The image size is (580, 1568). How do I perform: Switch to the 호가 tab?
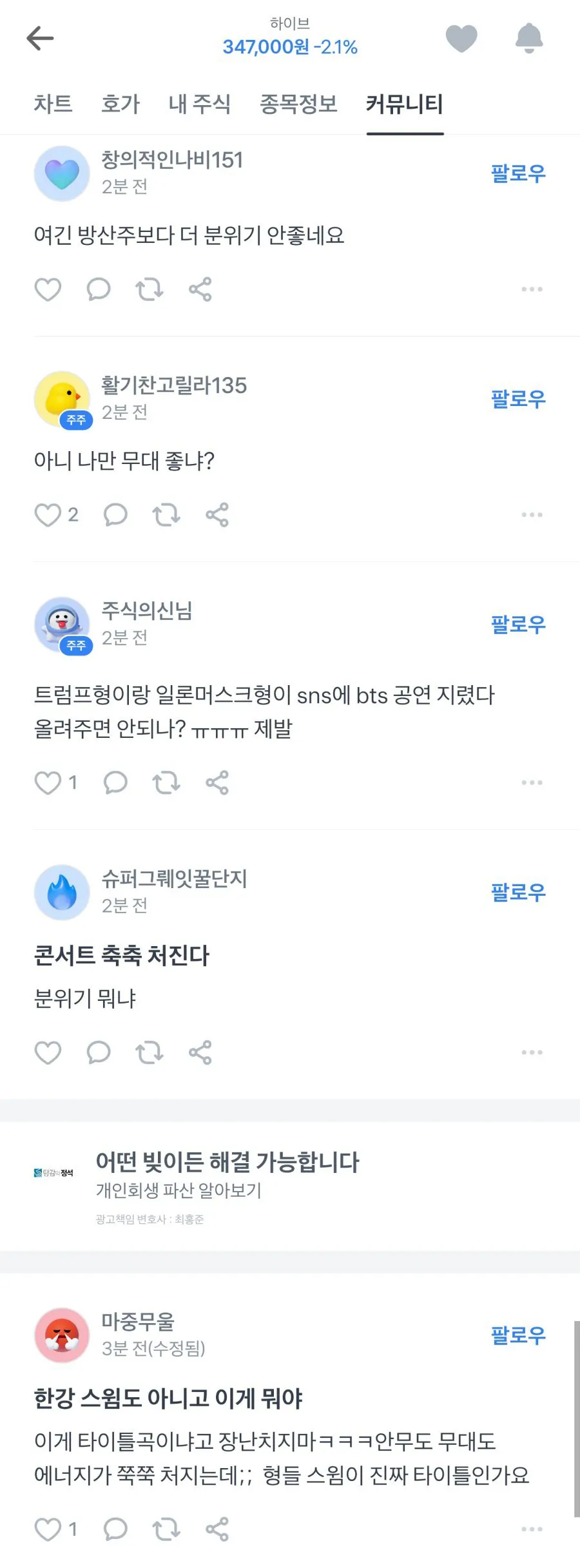[121, 104]
